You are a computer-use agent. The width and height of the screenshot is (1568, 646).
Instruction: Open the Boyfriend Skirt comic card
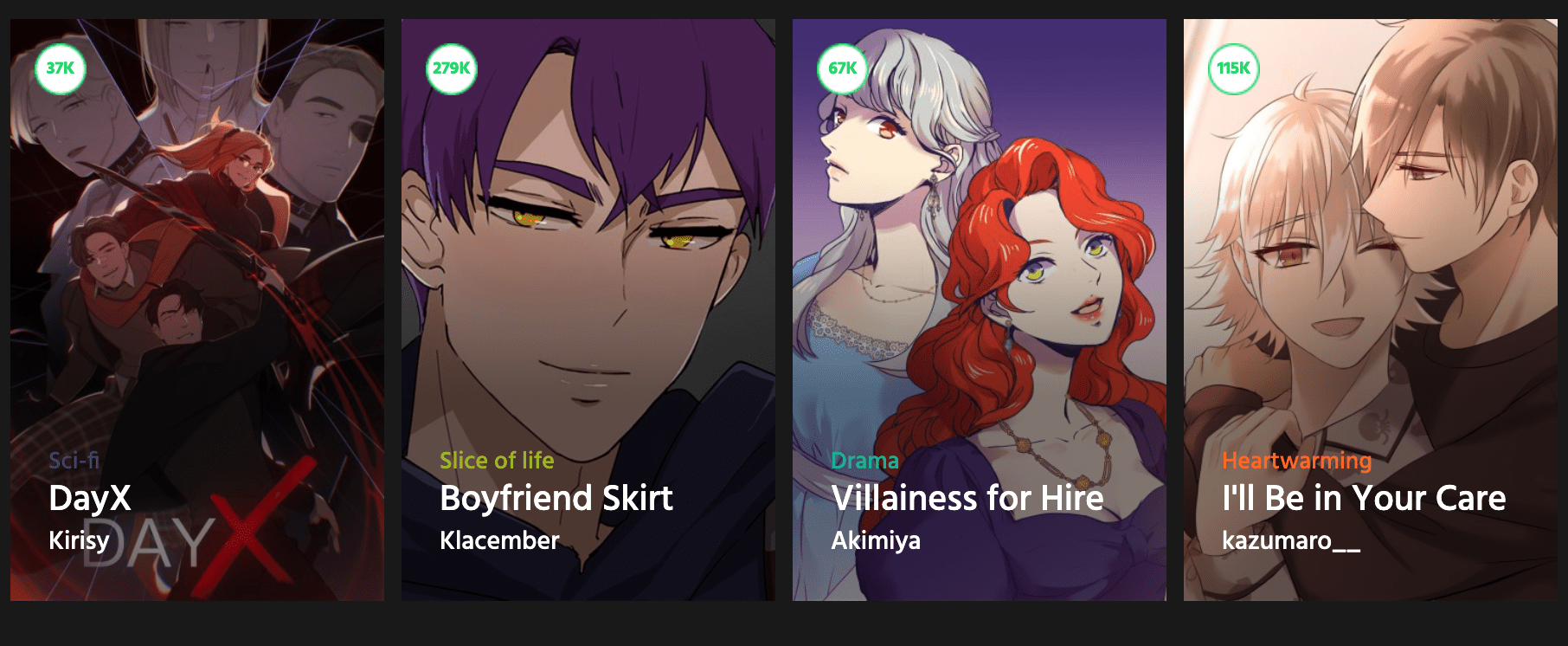point(588,310)
